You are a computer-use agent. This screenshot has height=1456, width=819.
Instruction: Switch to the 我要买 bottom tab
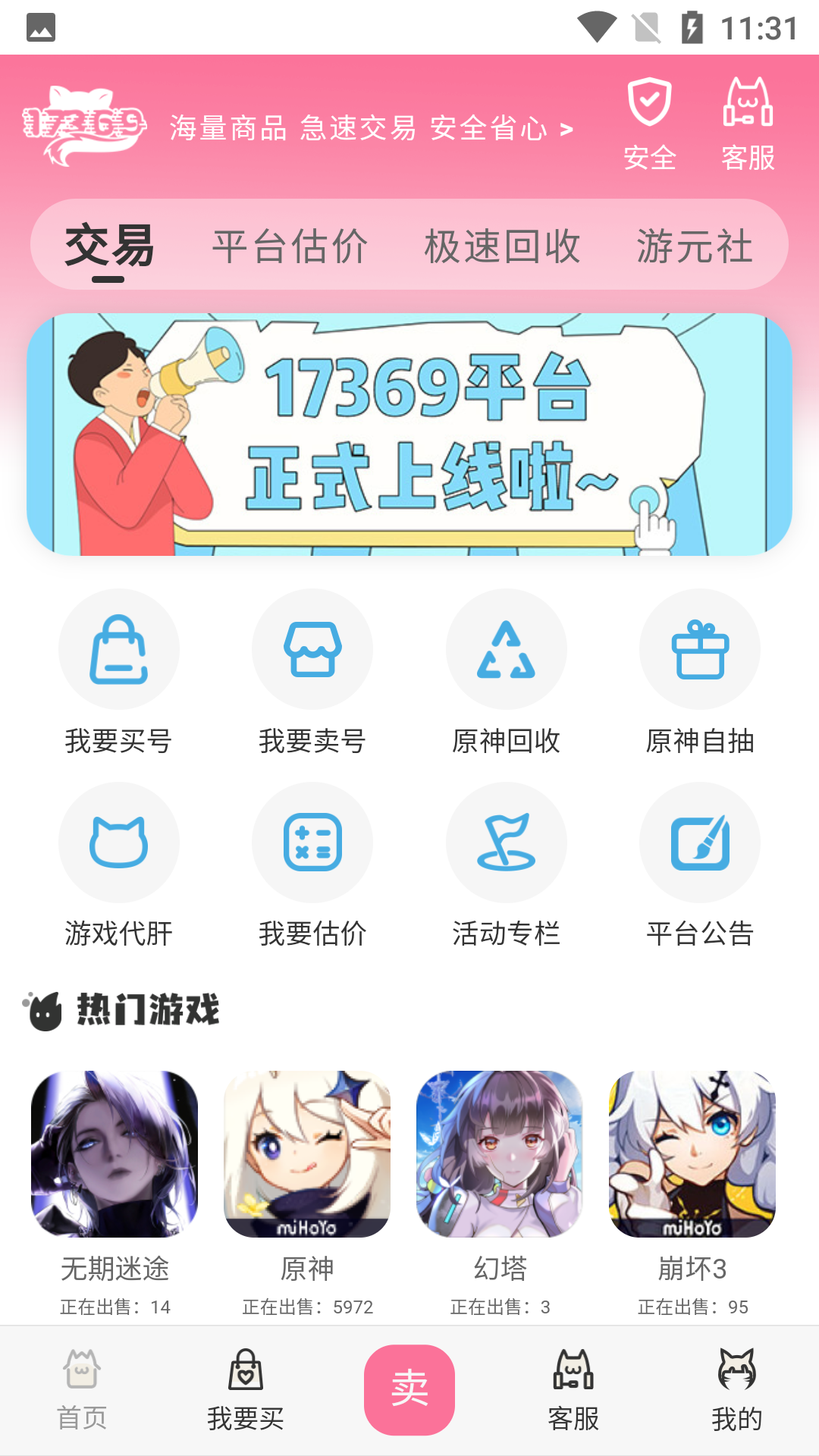[x=246, y=1391]
